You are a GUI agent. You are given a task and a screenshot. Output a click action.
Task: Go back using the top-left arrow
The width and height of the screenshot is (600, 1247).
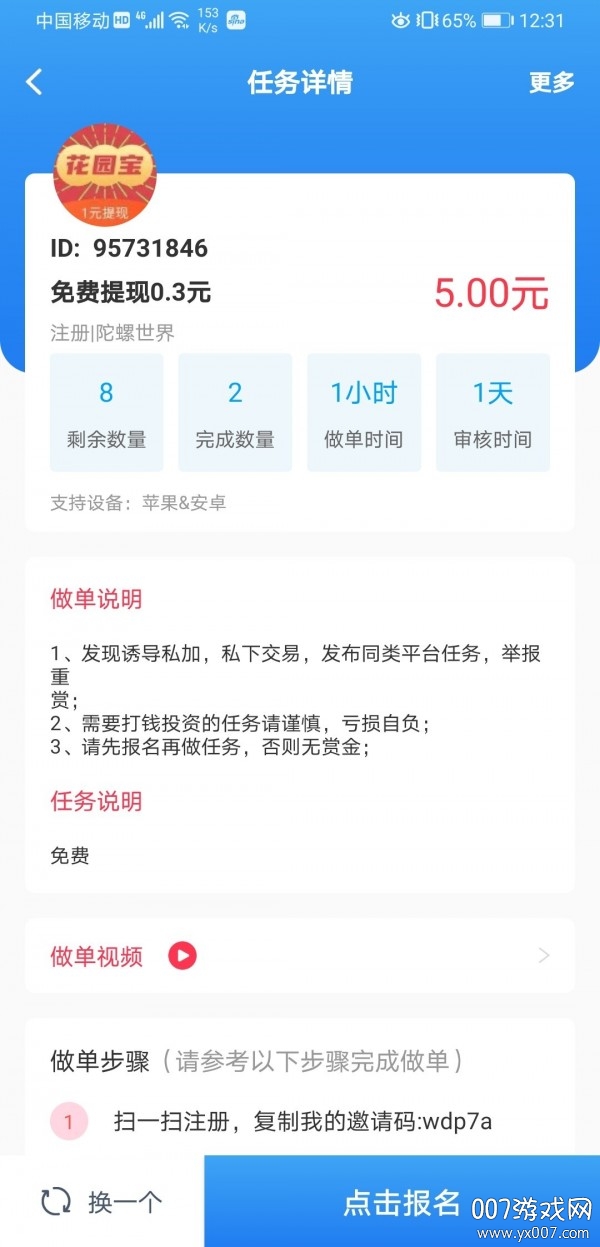(x=35, y=82)
